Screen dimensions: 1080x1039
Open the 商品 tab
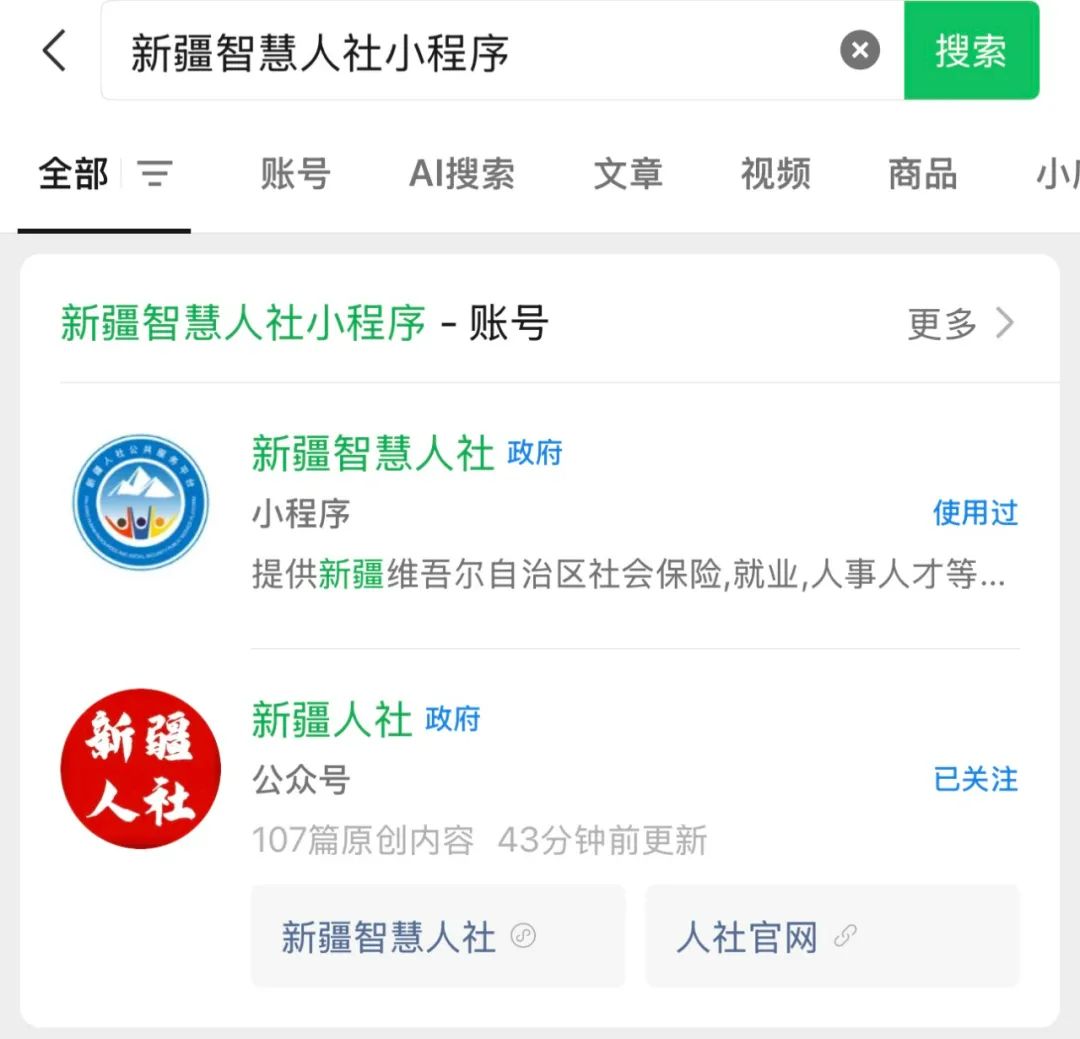922,175
